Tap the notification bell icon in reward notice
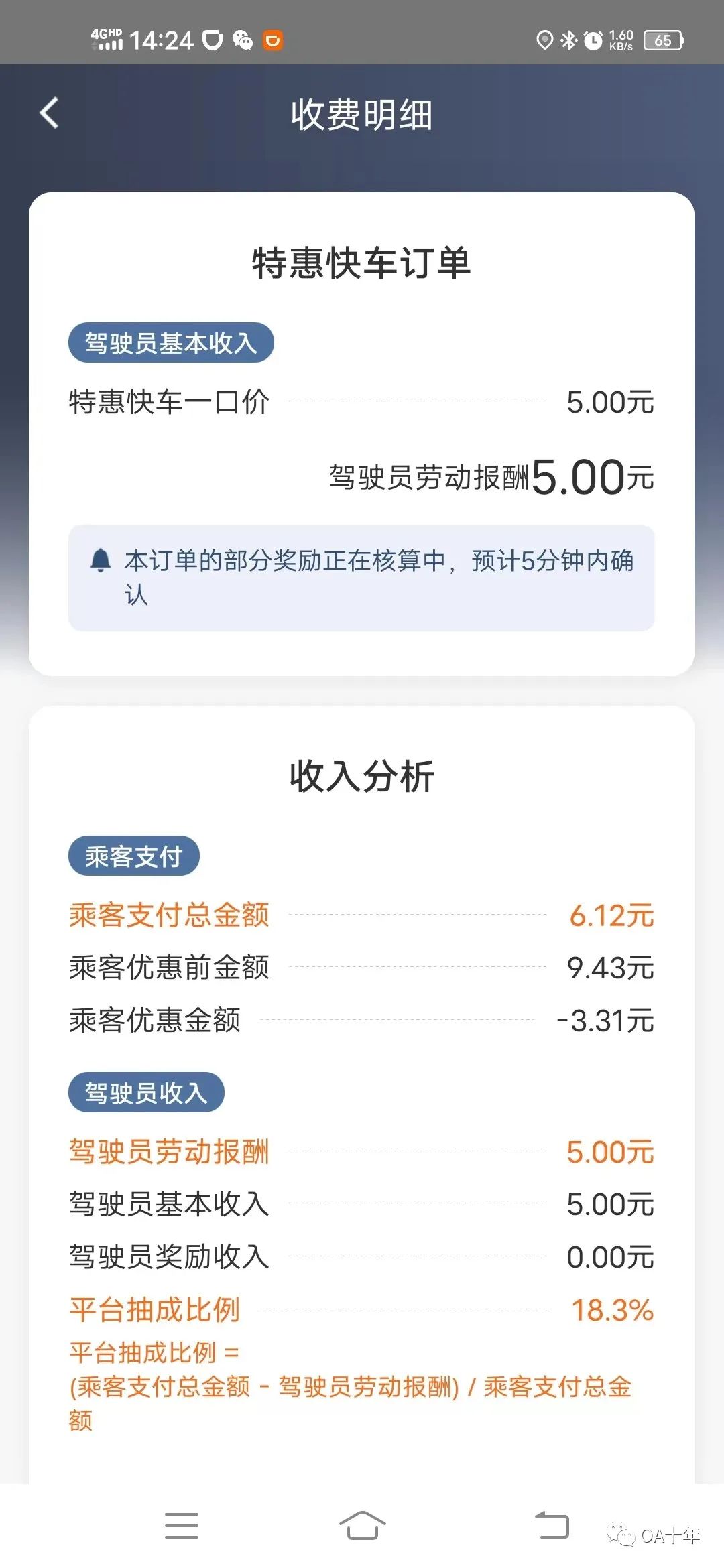 point(99,560)
